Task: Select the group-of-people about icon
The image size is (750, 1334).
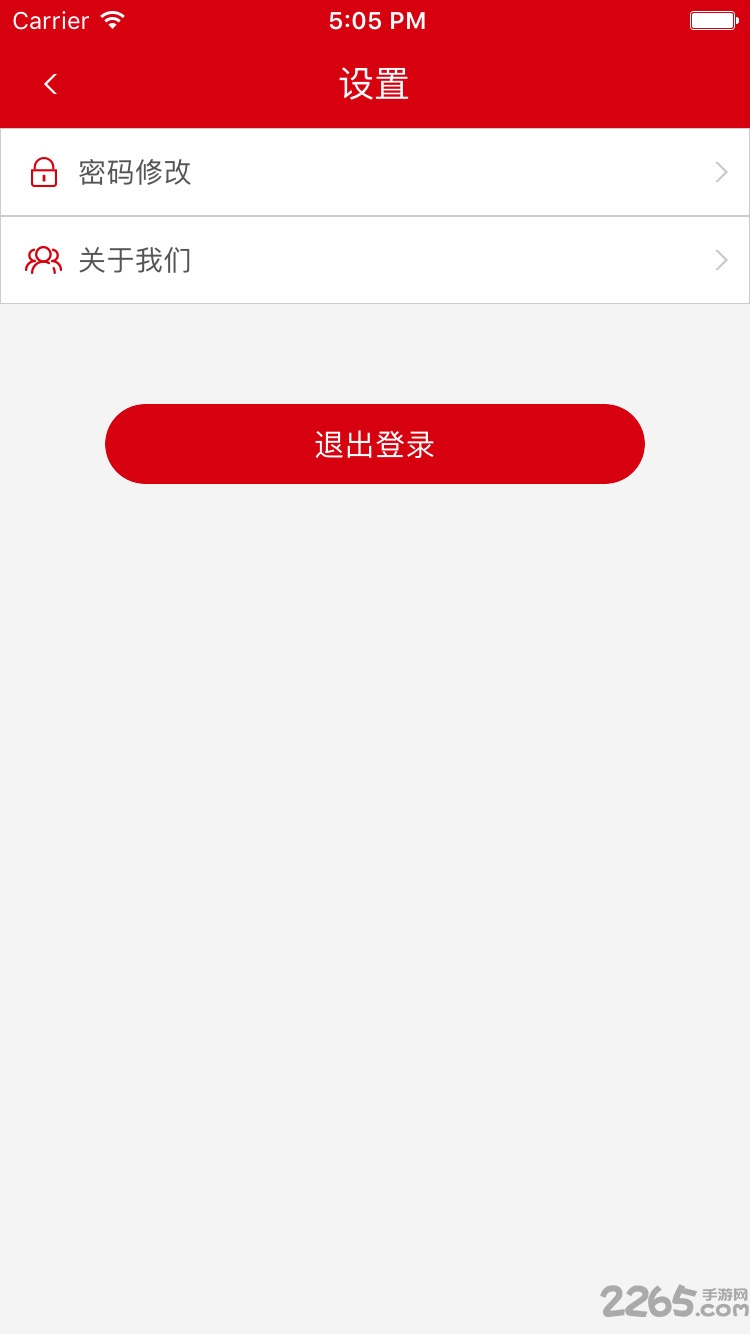Action: (x=44, y=260)
